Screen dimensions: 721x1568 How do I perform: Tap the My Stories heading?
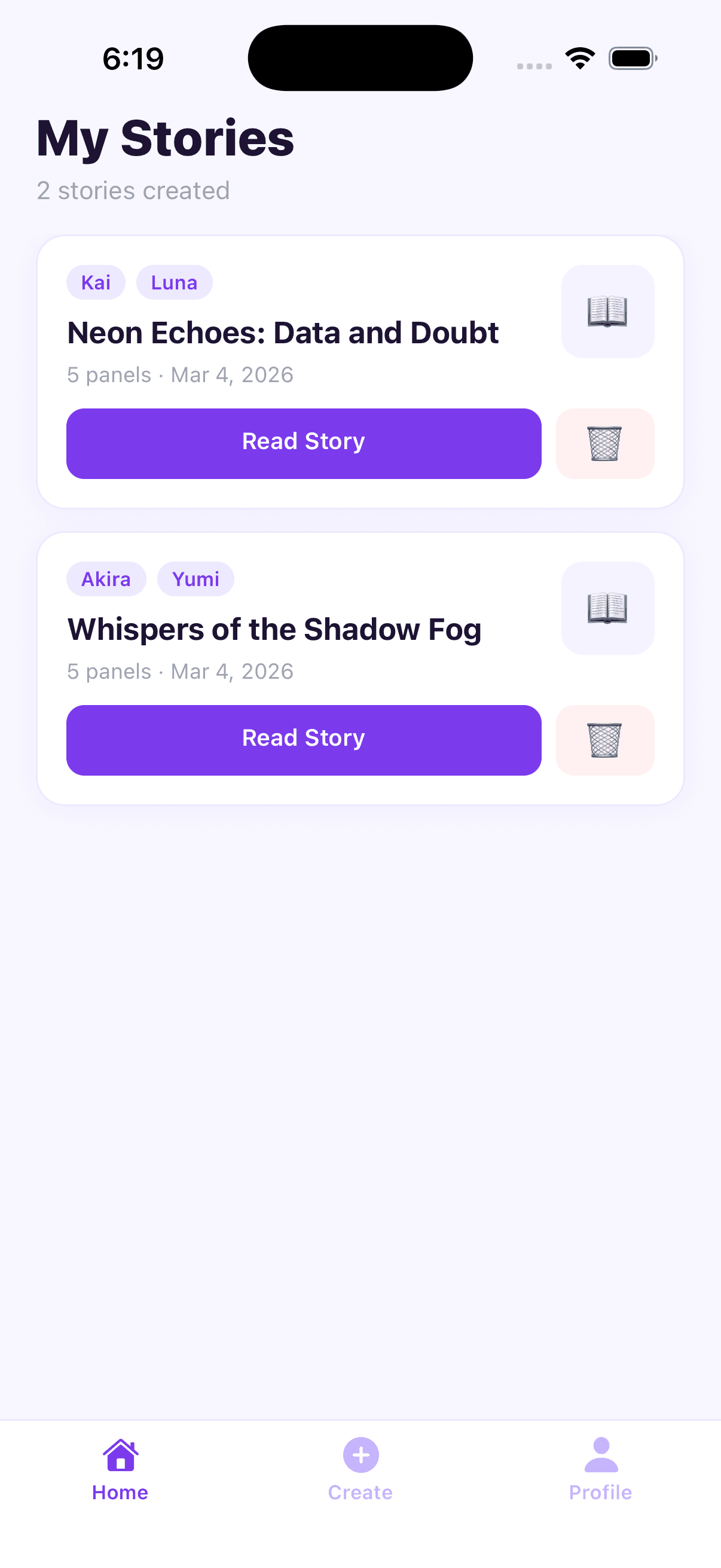click(165, 139)
